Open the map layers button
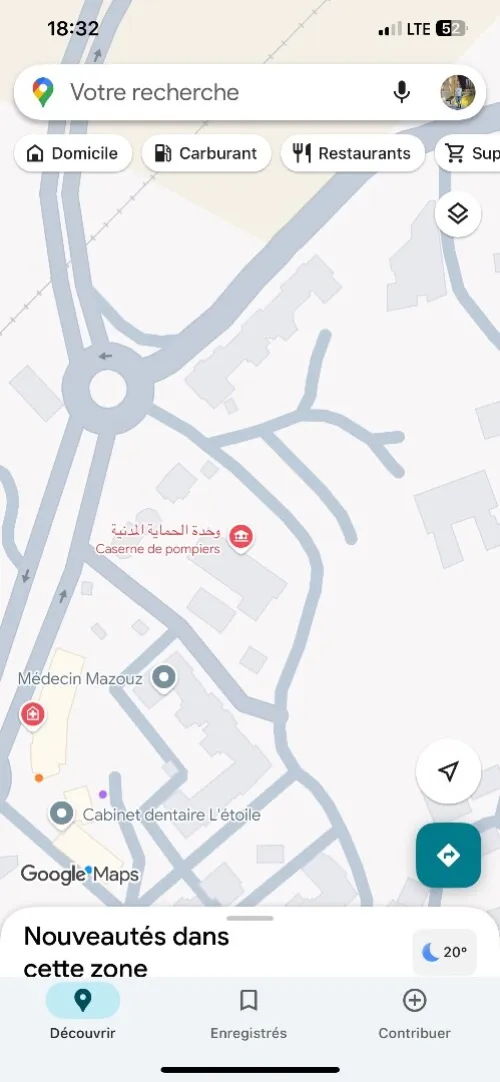Image resolution: width=500 pixels, height=1082 pixels. tap(458, 214)
